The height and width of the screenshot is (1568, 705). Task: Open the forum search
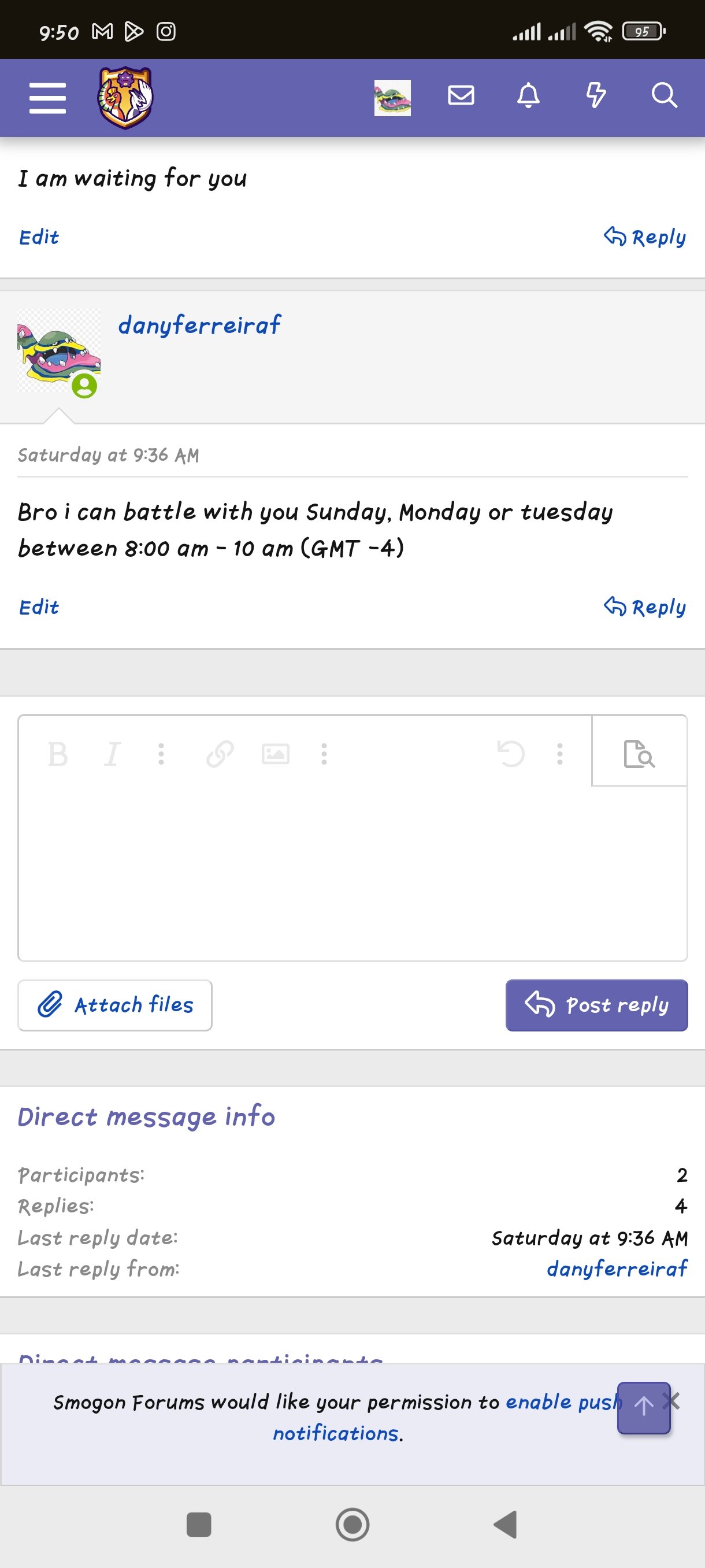click(x=663, y=95)
